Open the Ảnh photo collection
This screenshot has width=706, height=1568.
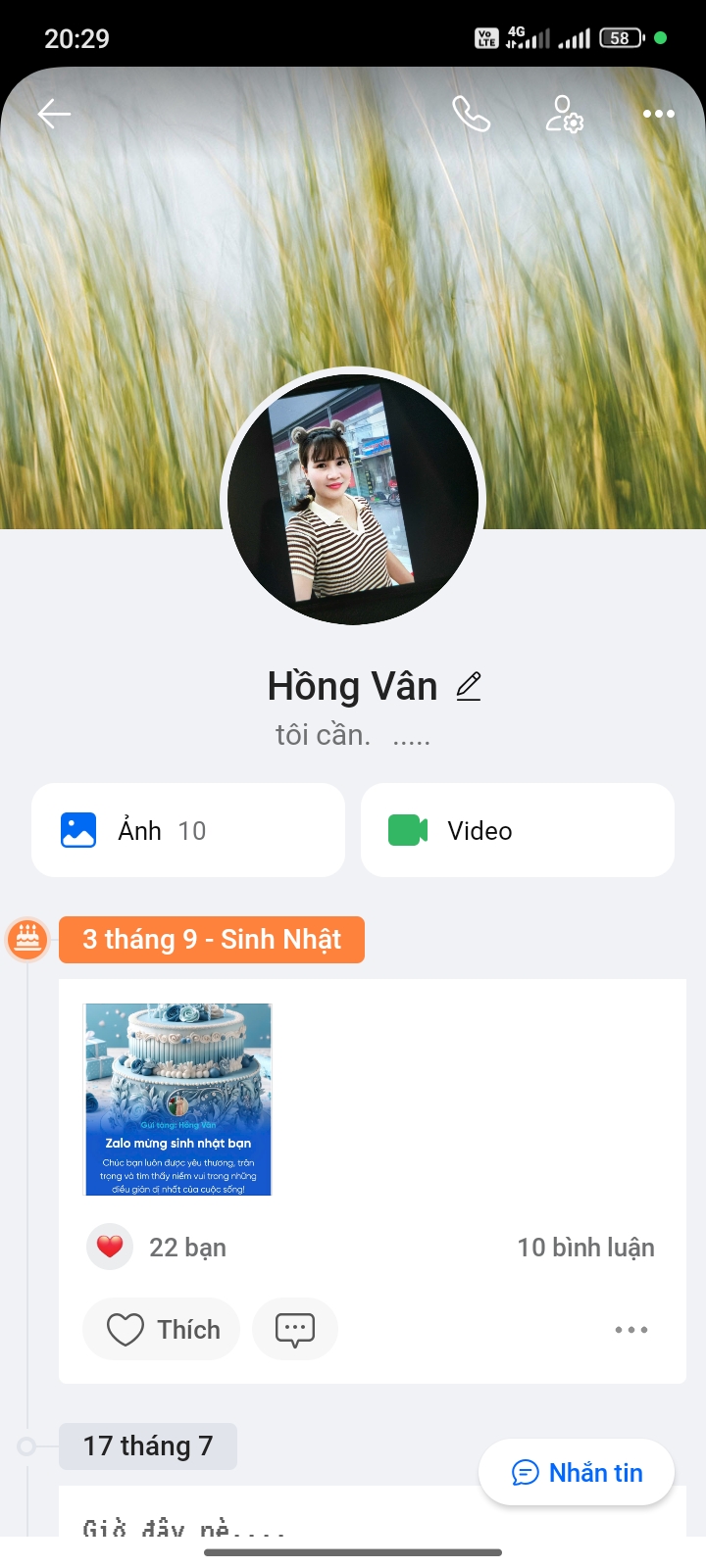coord(188,830)
